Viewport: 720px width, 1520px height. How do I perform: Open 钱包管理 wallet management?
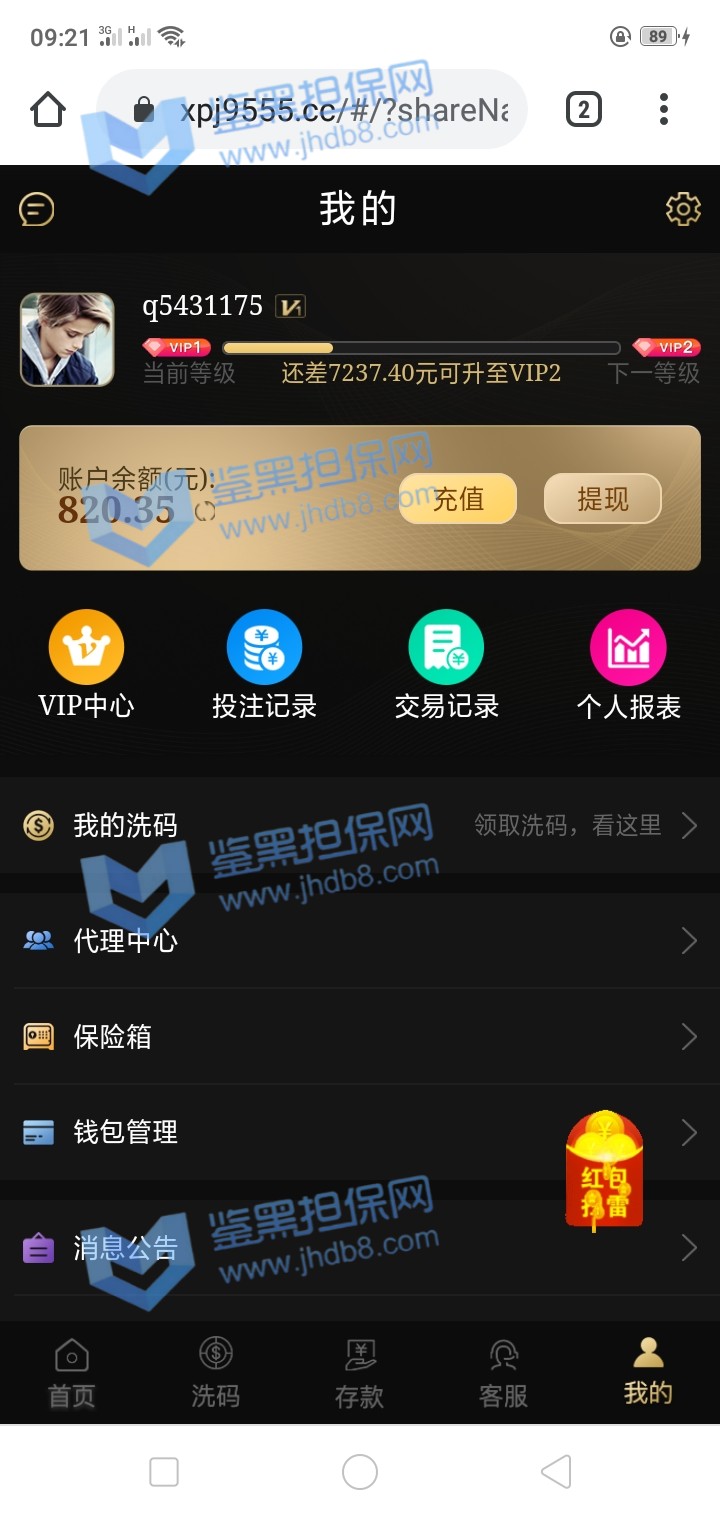click(x=300, y=1132)
